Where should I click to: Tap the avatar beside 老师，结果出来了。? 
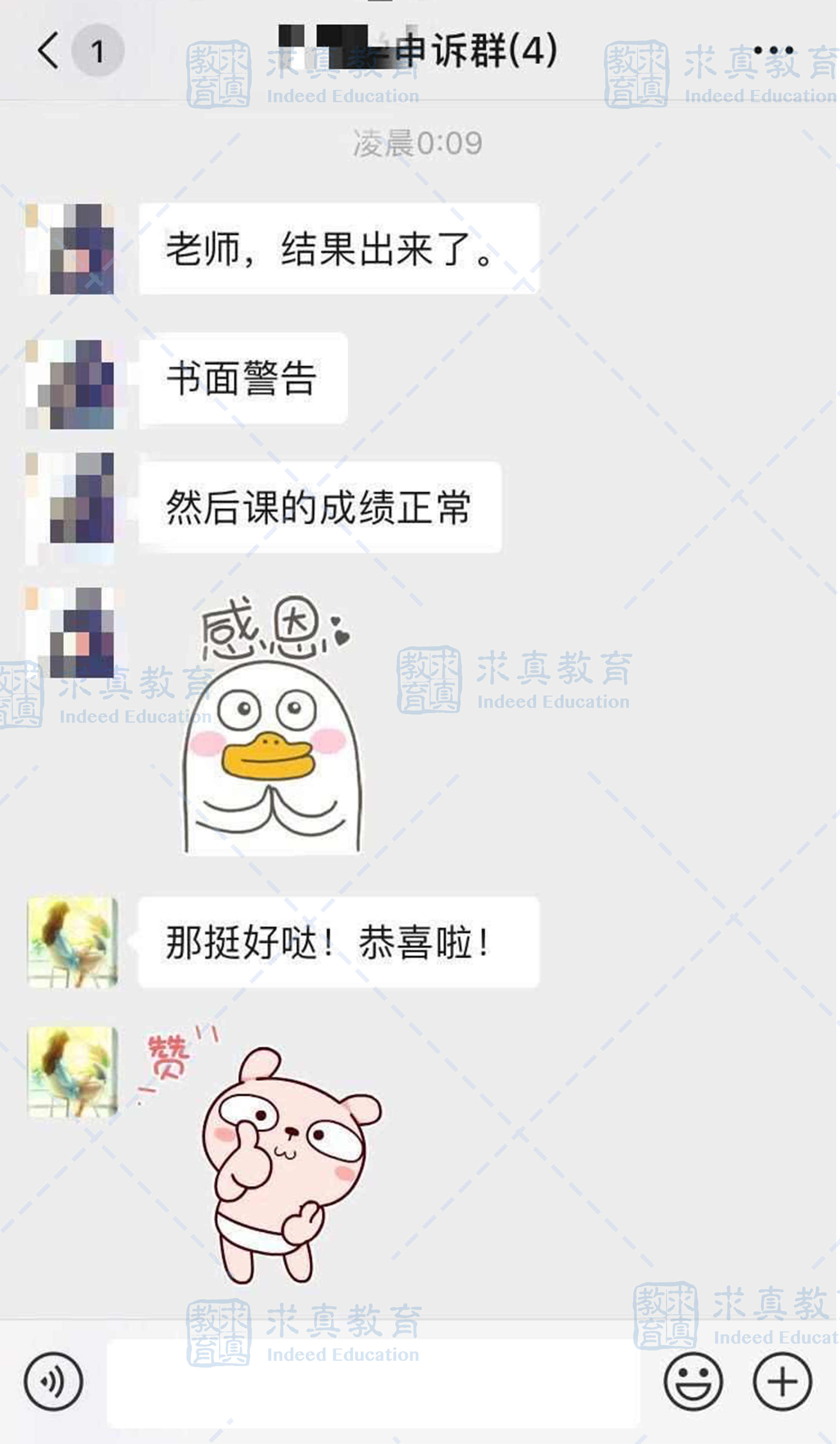[x=69, y=249]
